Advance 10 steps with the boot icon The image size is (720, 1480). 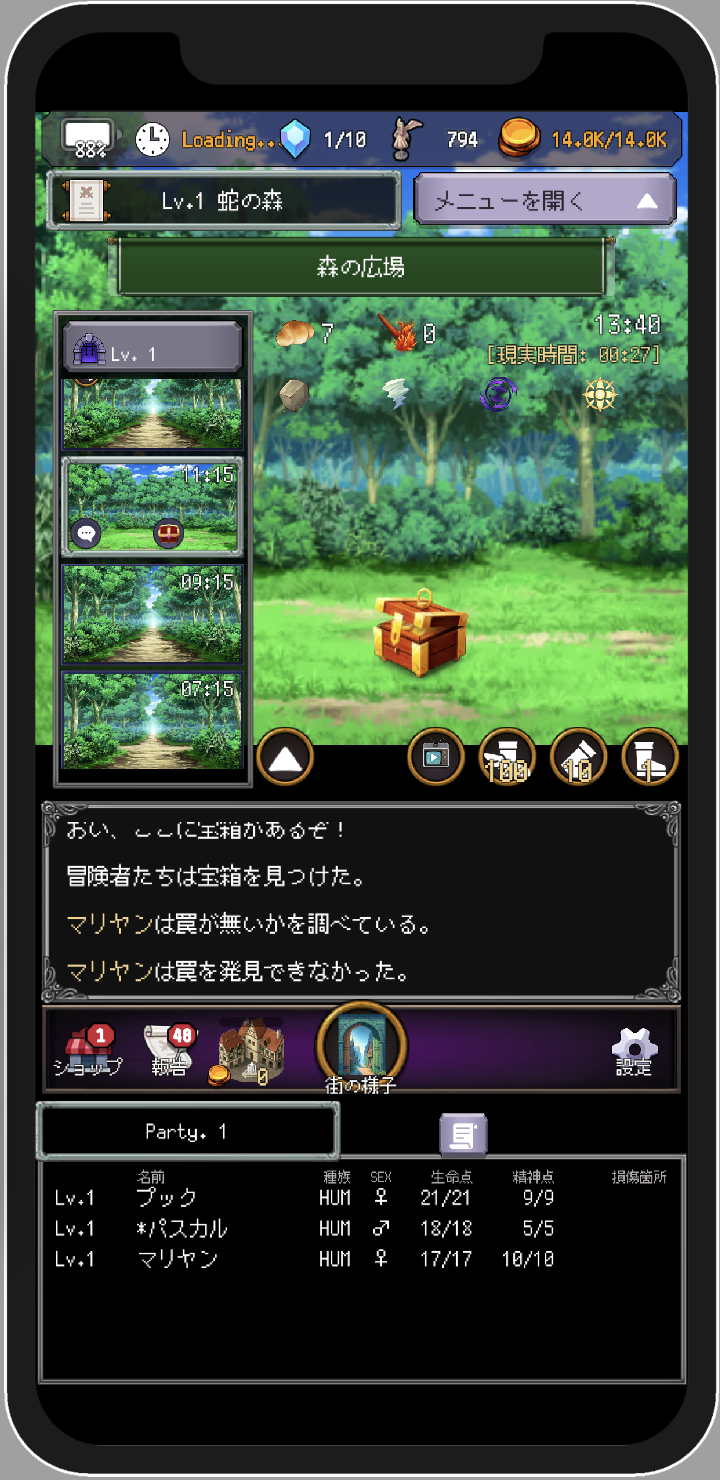579,758
